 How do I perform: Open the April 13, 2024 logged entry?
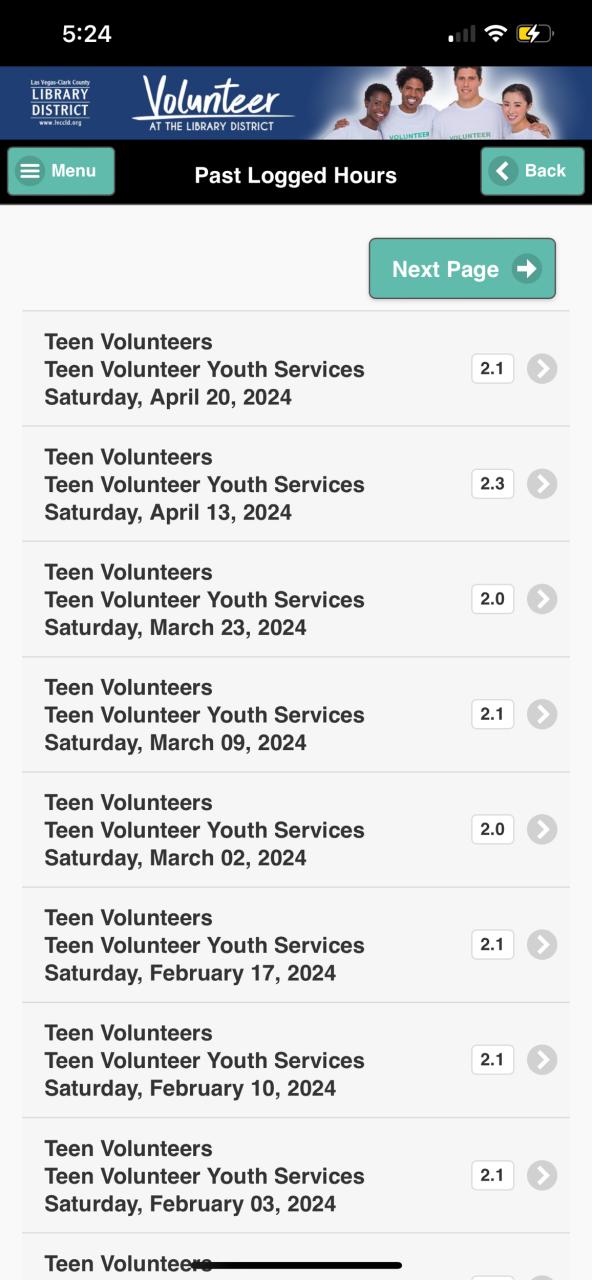coord(296,484)
